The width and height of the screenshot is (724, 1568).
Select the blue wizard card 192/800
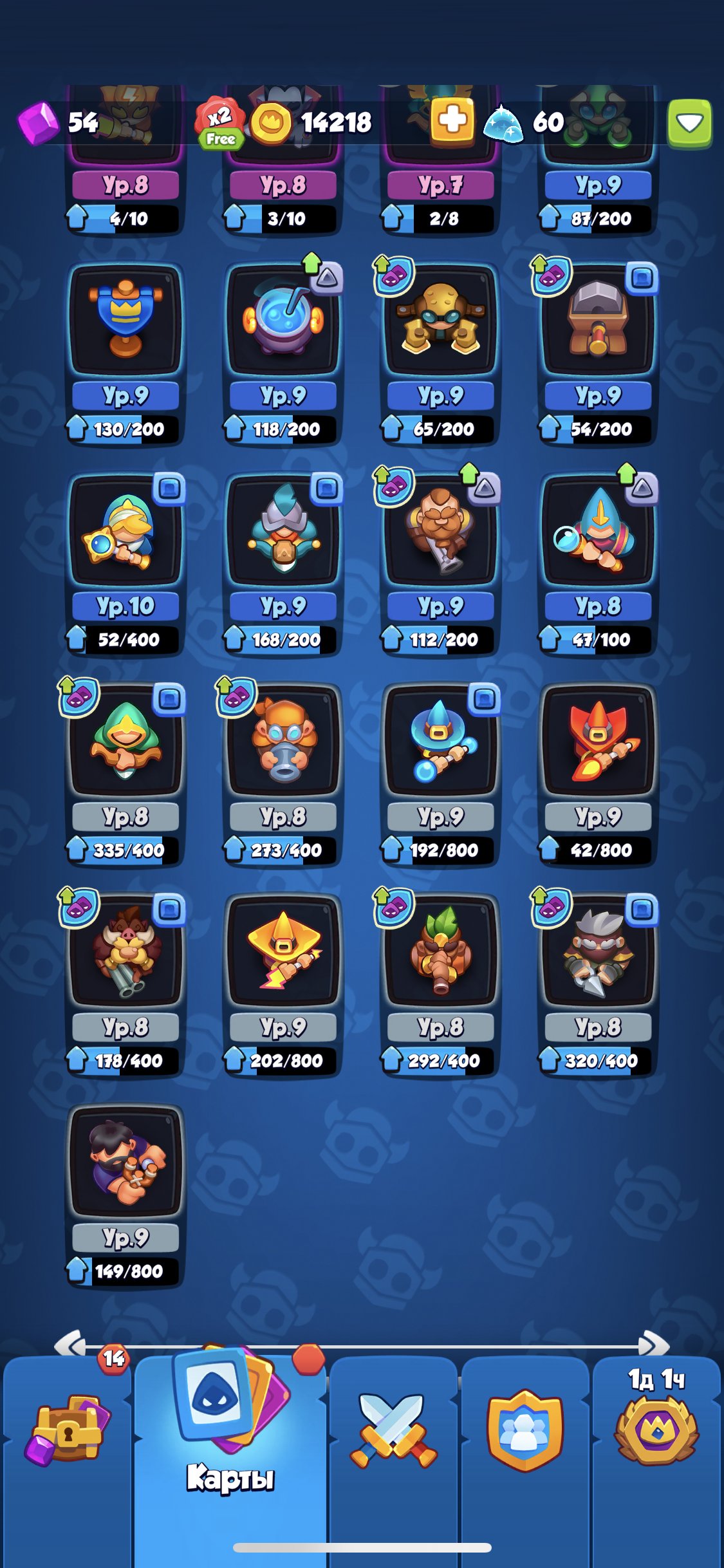click(441, 774)
